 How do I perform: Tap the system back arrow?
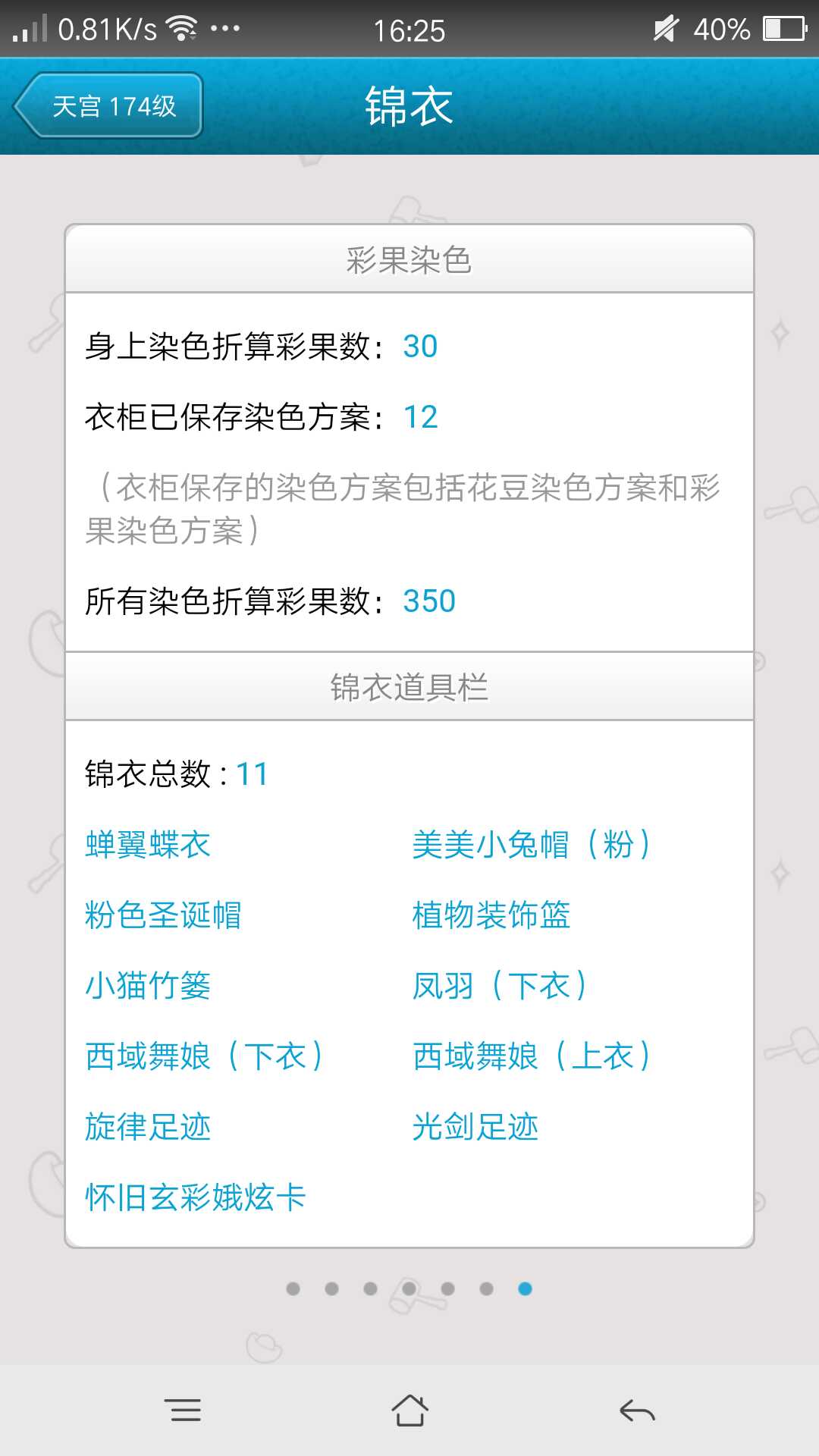[637, 1410]
